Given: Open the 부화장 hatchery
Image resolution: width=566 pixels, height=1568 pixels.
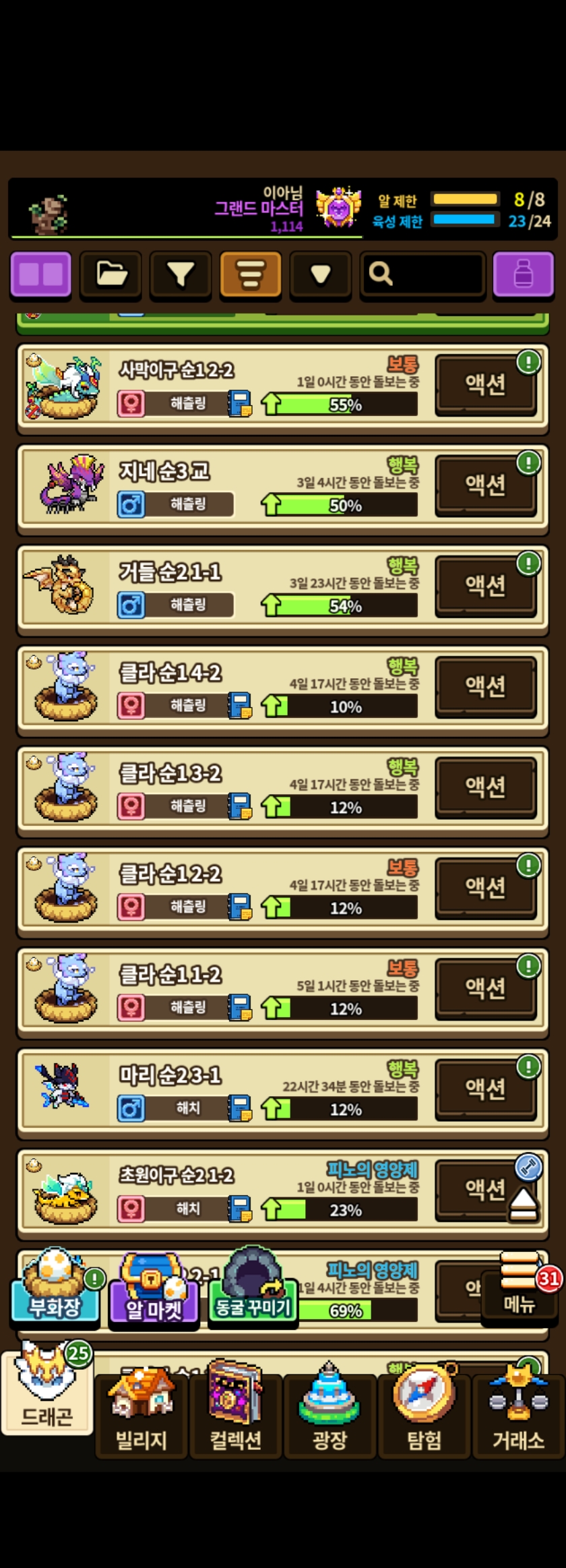Looking at the screenshot, I should (x=55, y=1286).
